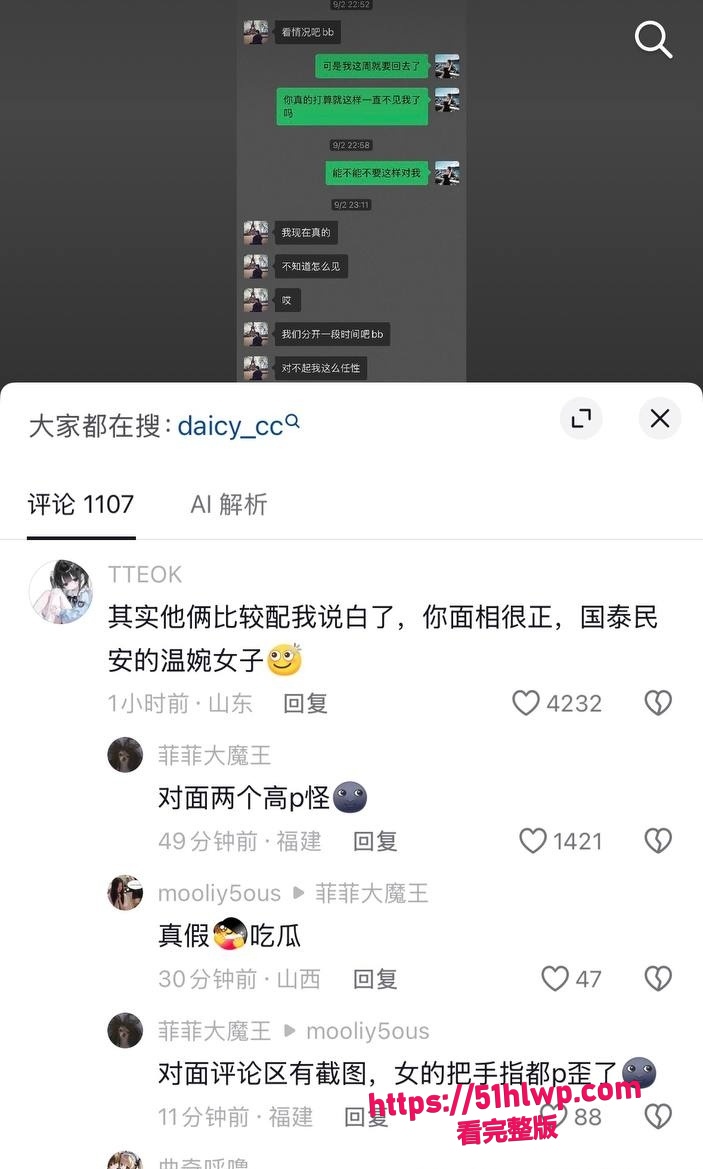The image size is (703, 1169).
Task: Like TTEOK's comment with 4232 likes
Action: [x=526, y=702]
